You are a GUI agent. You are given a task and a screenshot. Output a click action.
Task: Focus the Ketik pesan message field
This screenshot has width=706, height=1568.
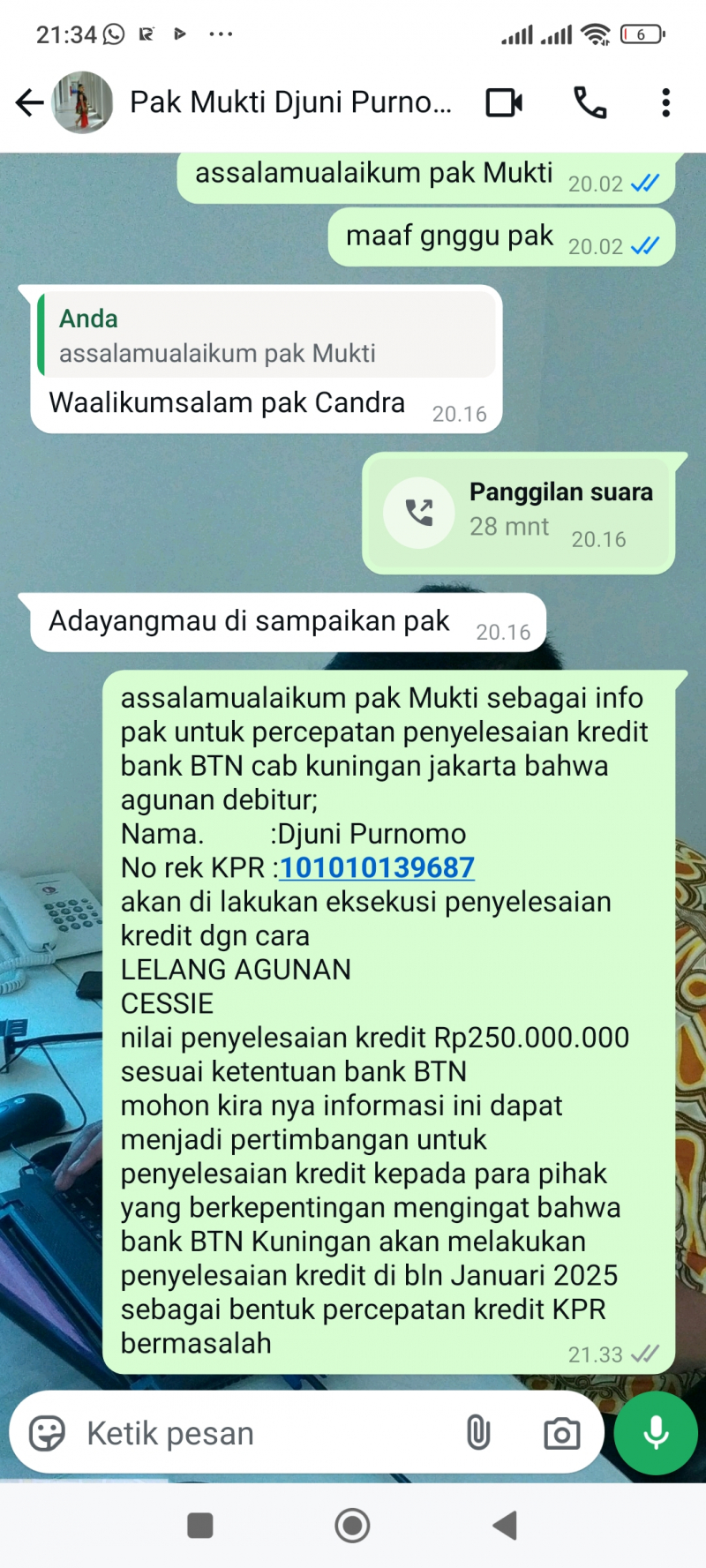pyautogui.click(x=265, y=1434)
